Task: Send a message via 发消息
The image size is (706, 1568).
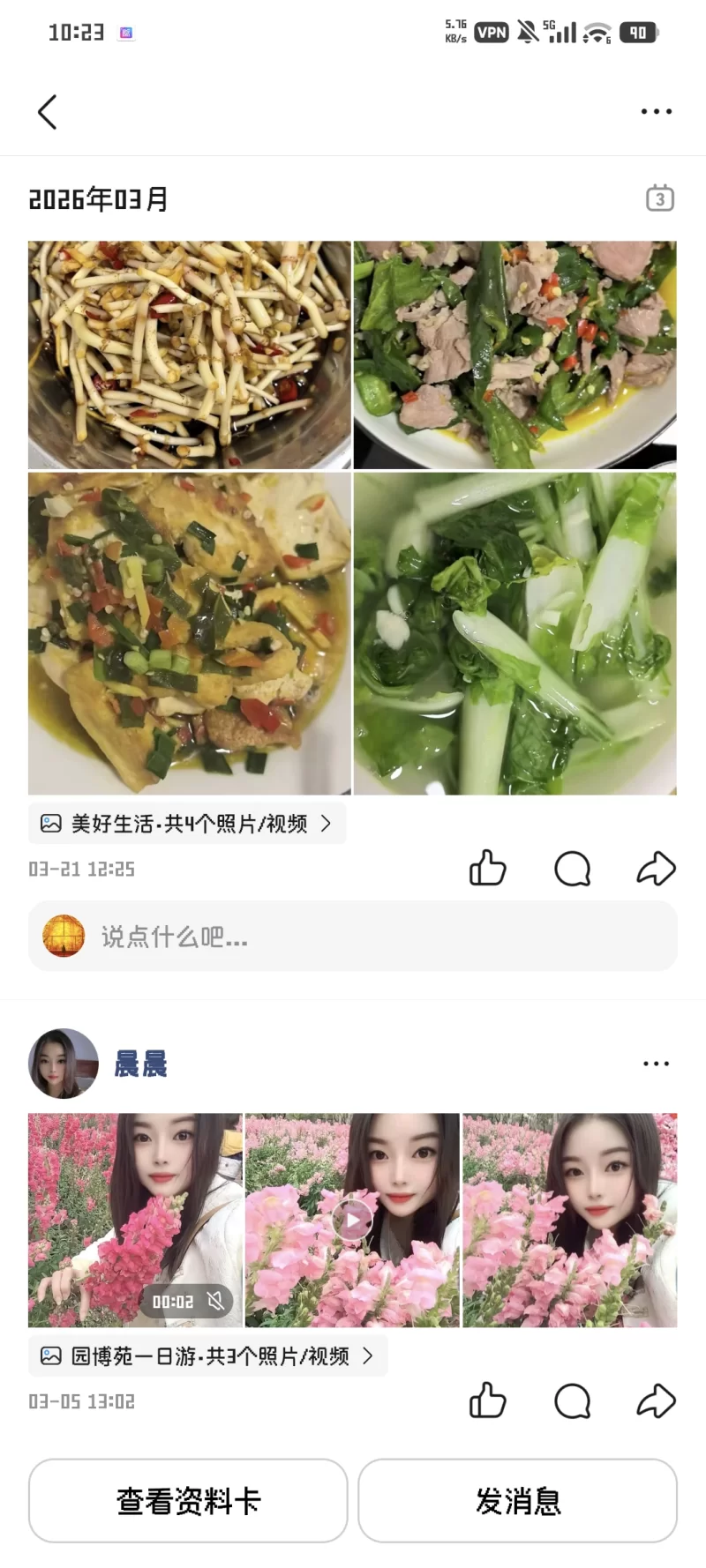Action: point(518,1501)
